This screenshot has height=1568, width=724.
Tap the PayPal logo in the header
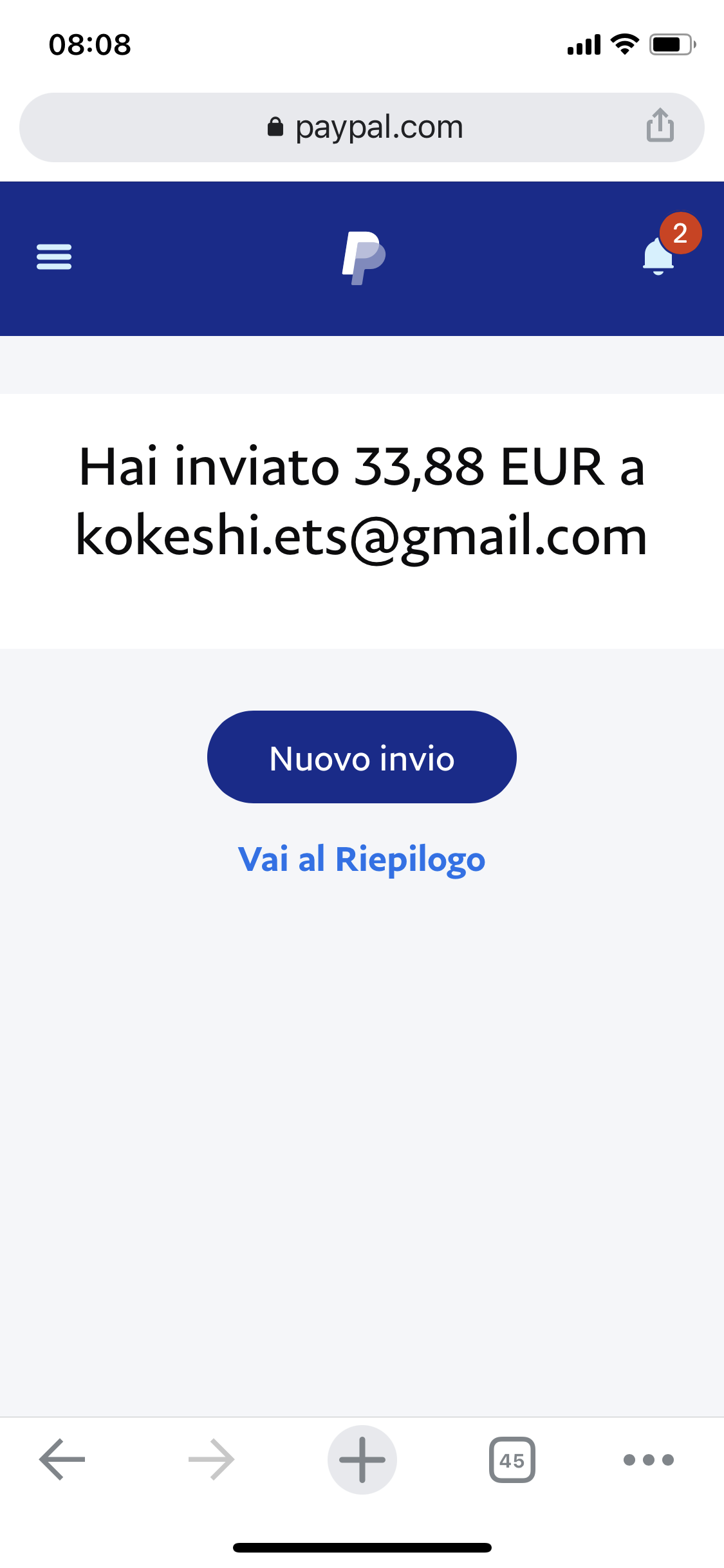[x=364, y=257]
